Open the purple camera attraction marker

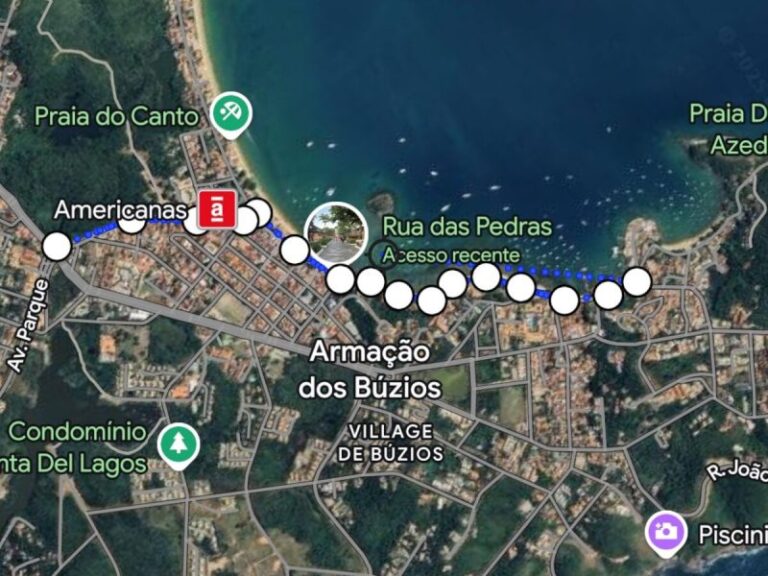(x=665, y=531)
